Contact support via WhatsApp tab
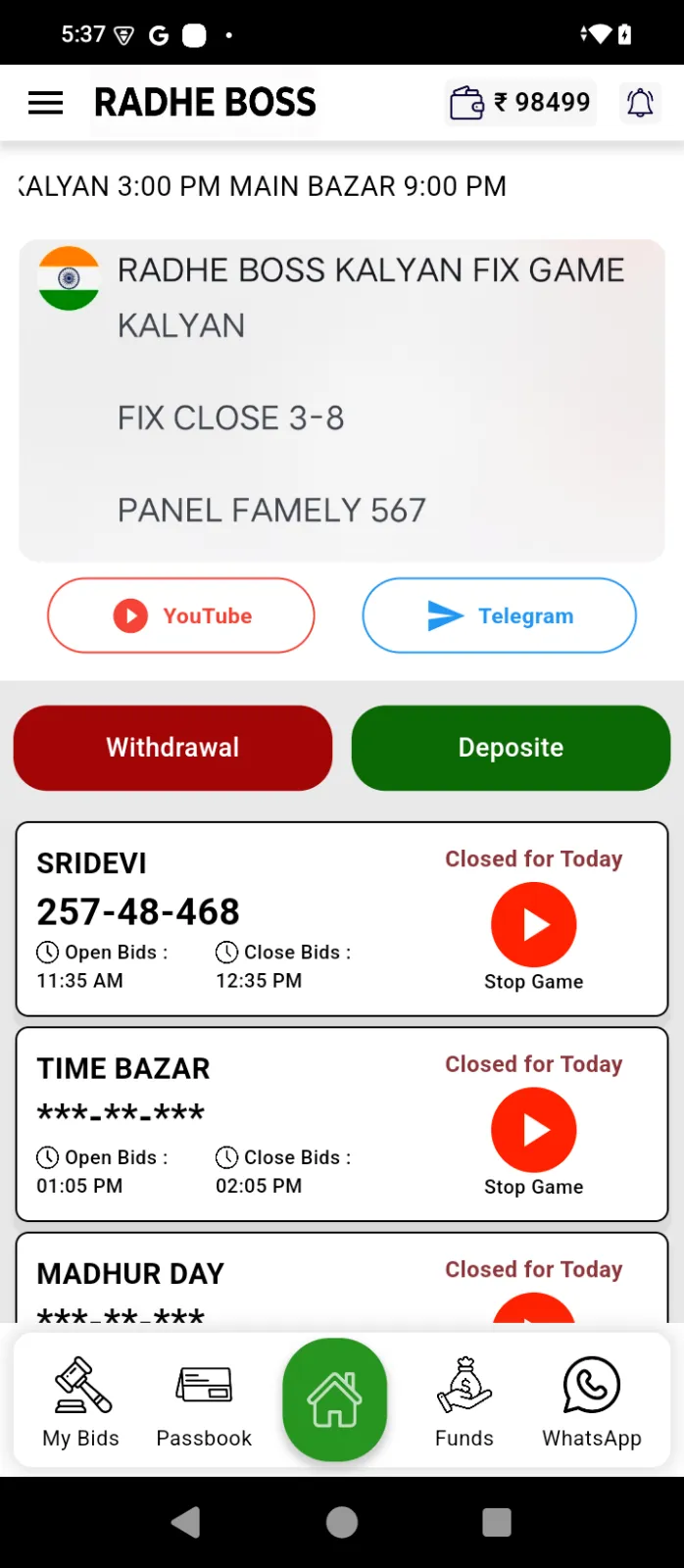Image resolution: width=684 pixels, height=1568 pixels. click(592, 1401)
